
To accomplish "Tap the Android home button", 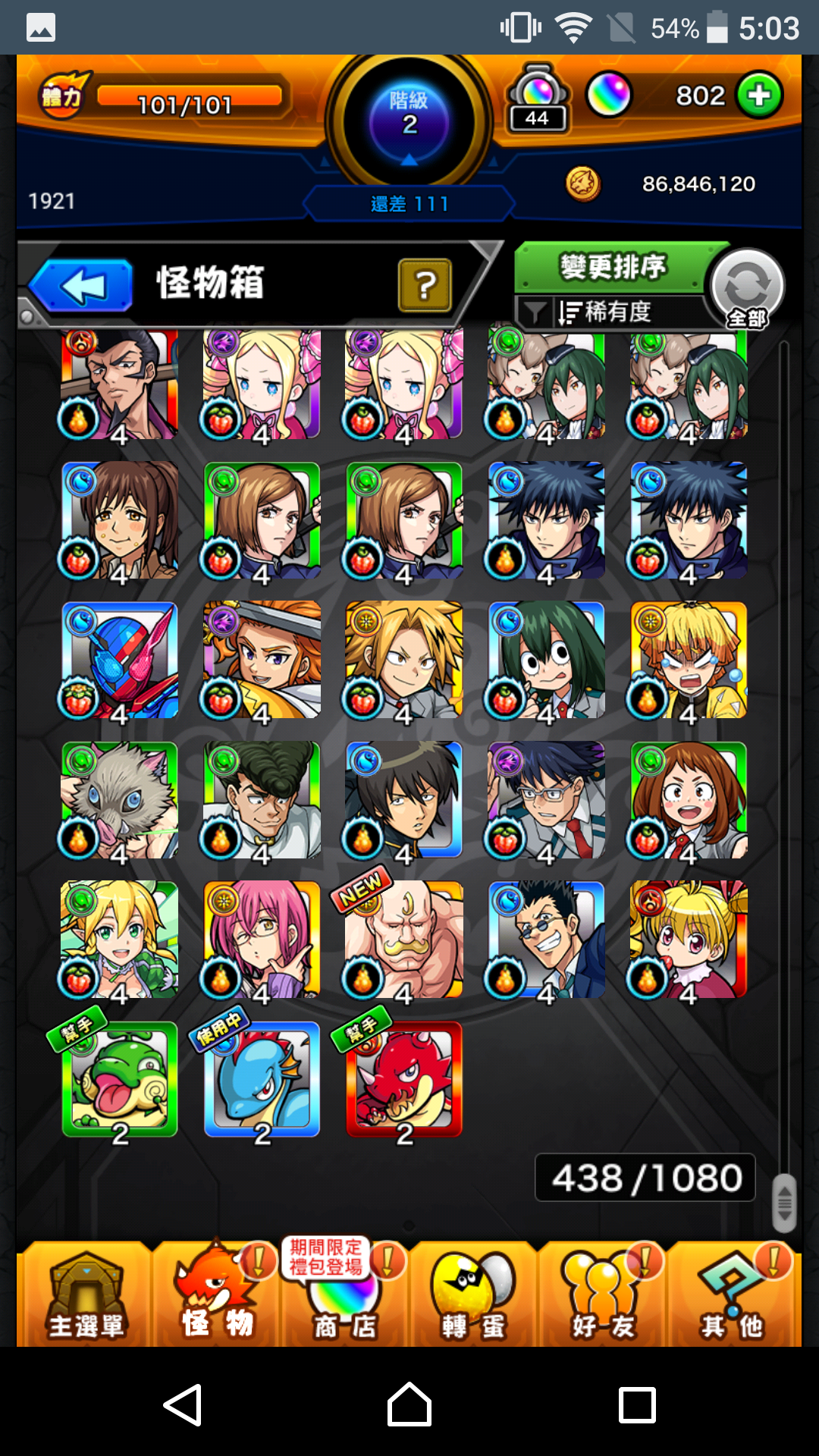I will 409,1404.
